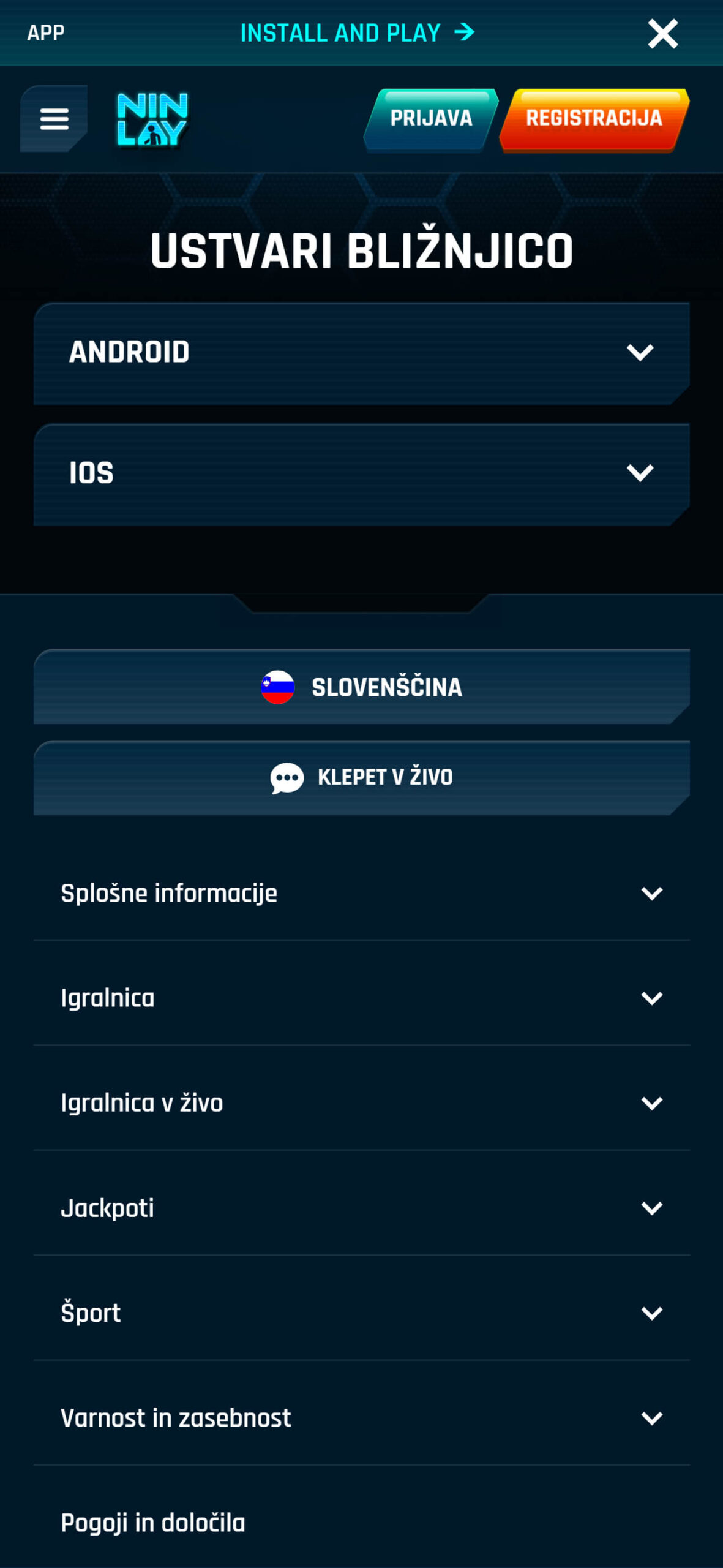The height and width of the screenshot is (1568, 723).
Task: Tap Install and Play link
Action: click(358, 33)
